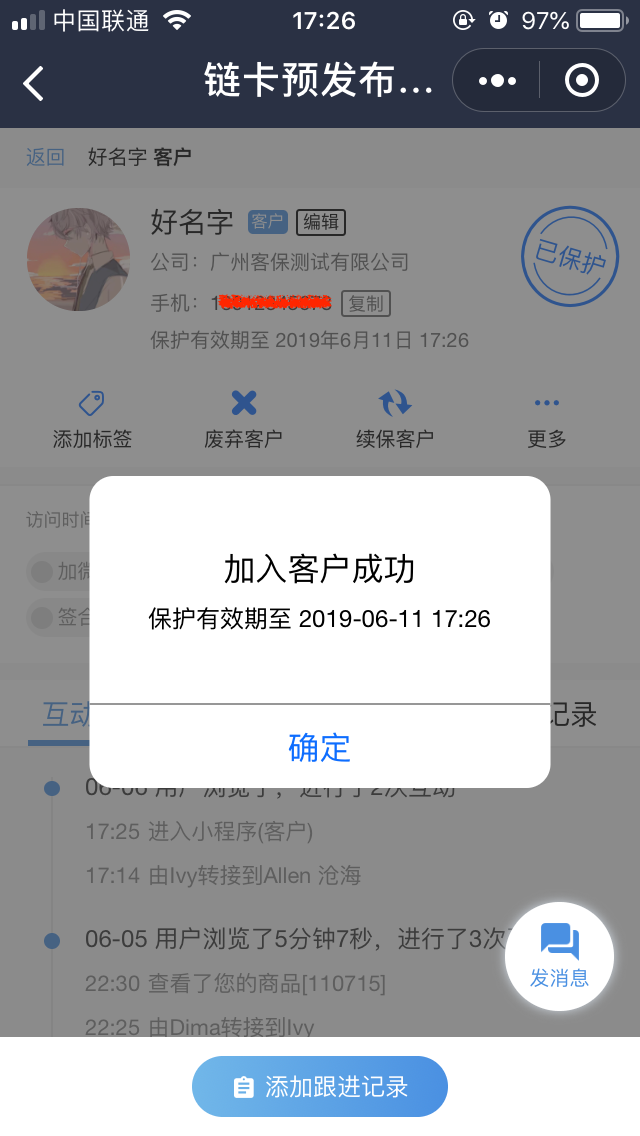Screen dimensions: 640x1136
Task: Open 更多 options
Action: (x=547, y=419)
